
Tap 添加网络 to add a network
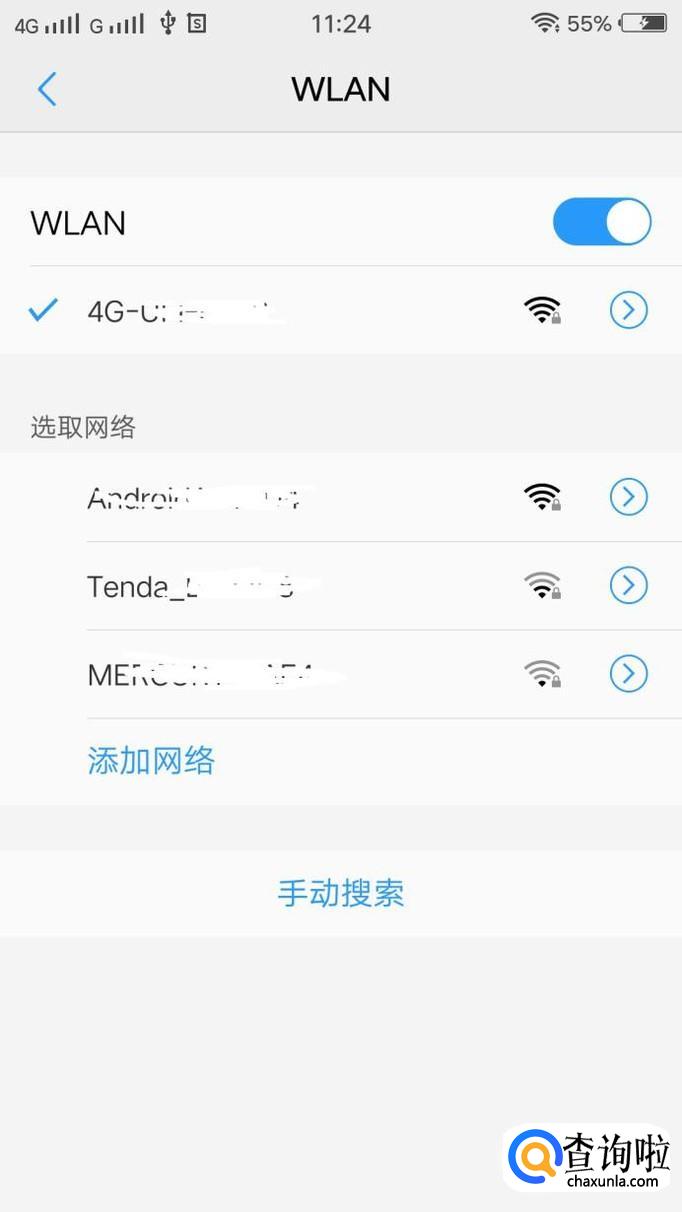151,762
